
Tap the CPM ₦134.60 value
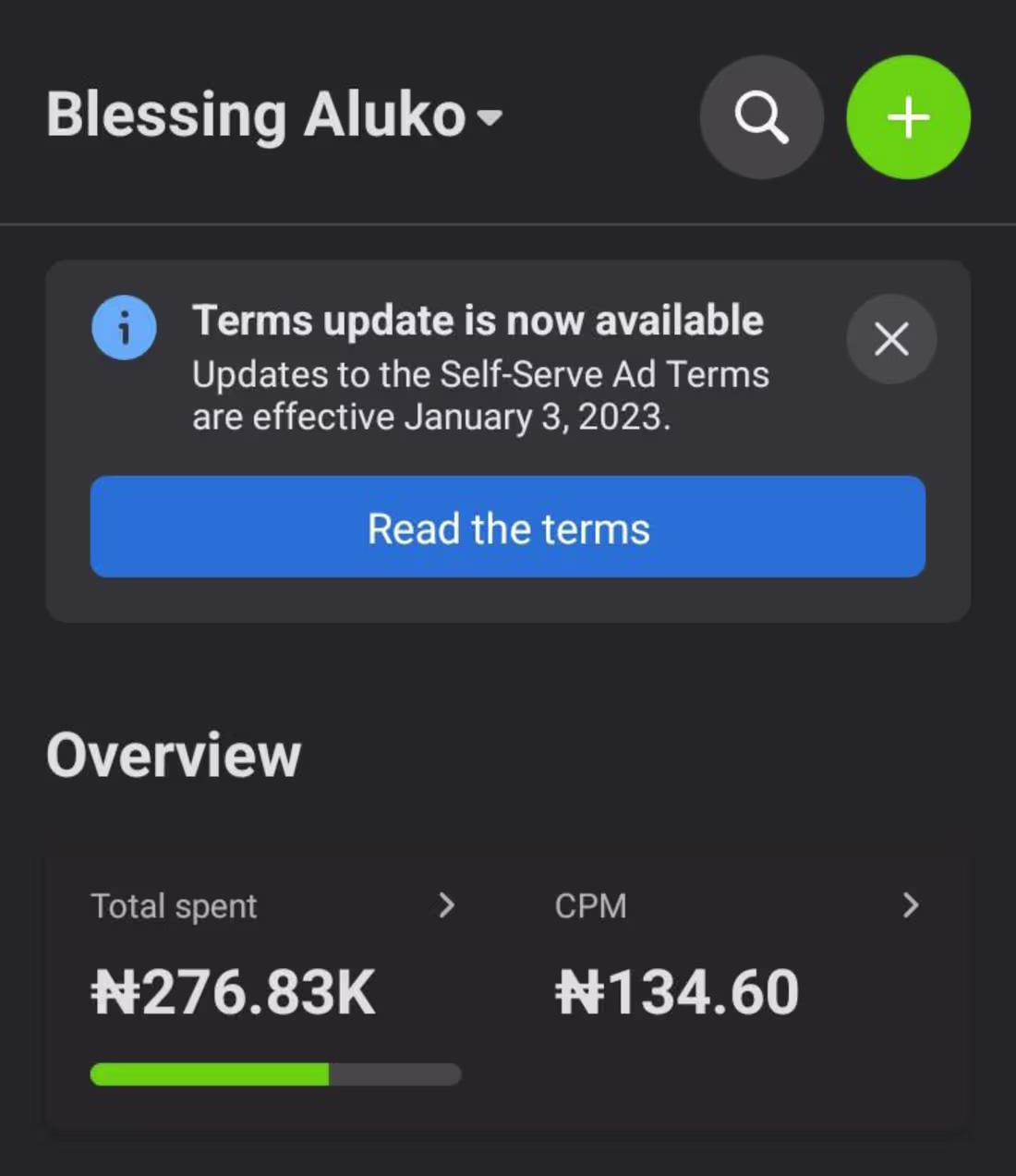coord(677,991)
